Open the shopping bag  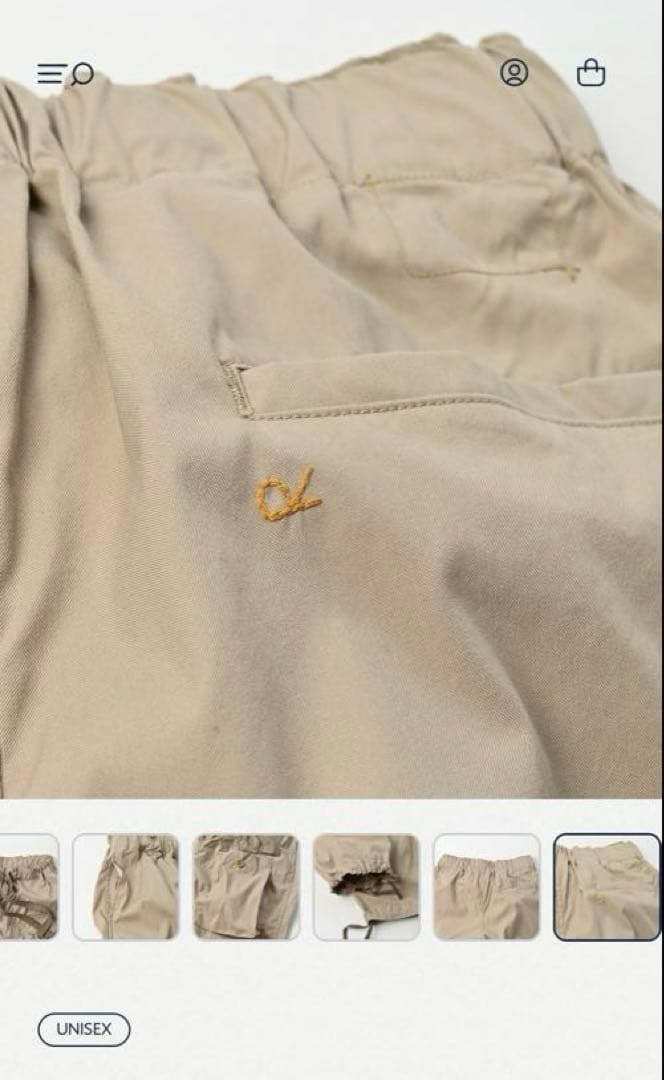[591, 73]
